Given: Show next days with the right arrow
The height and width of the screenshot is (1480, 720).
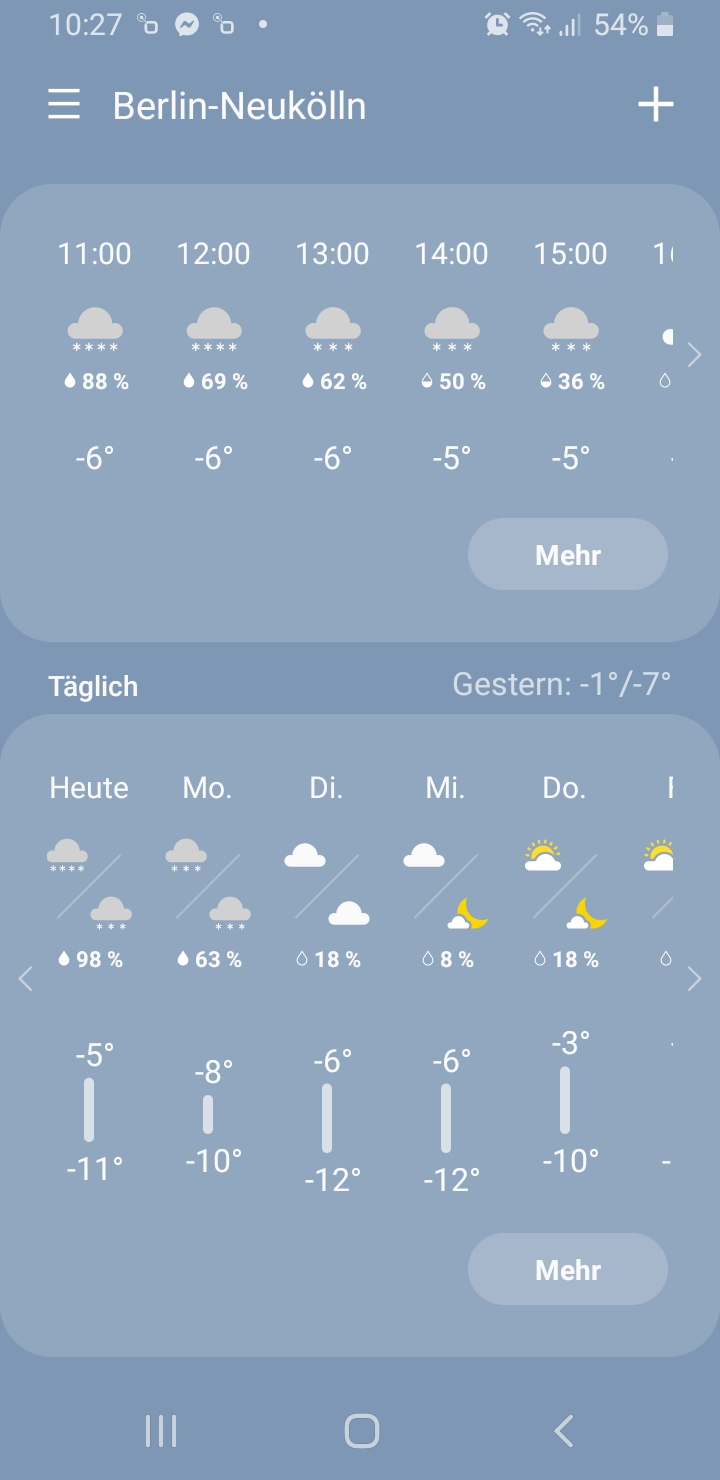Looking at the screenshot, I should coord(695,980).
